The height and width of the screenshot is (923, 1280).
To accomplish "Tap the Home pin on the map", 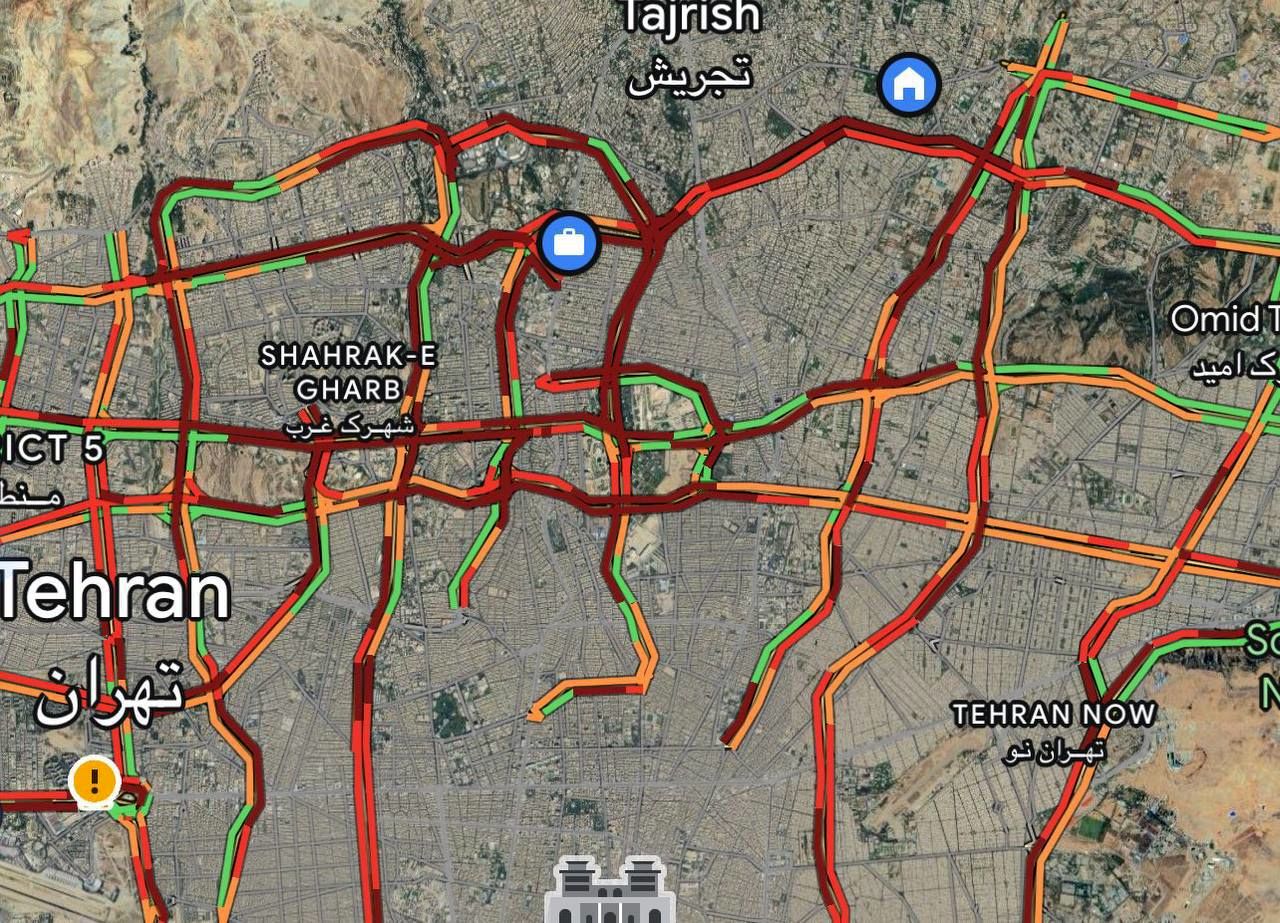I will 909,85.
